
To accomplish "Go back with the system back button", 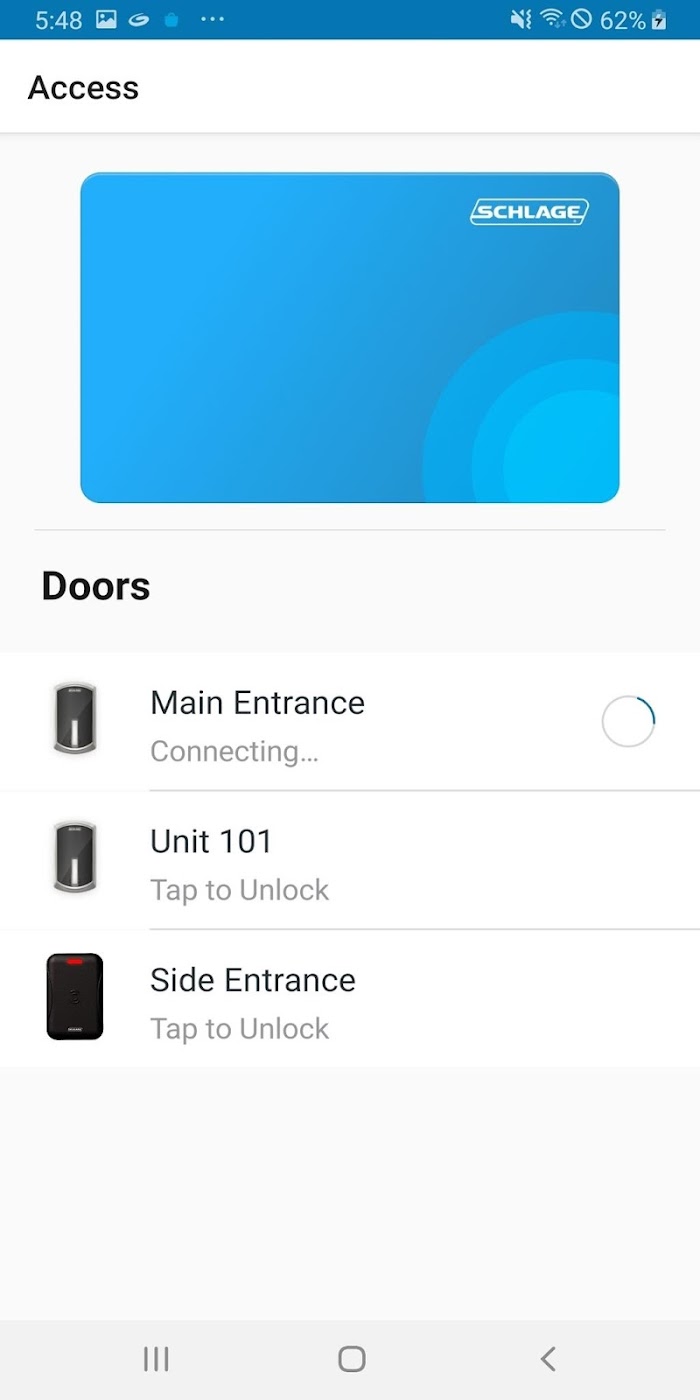I will pos(547,1358).
